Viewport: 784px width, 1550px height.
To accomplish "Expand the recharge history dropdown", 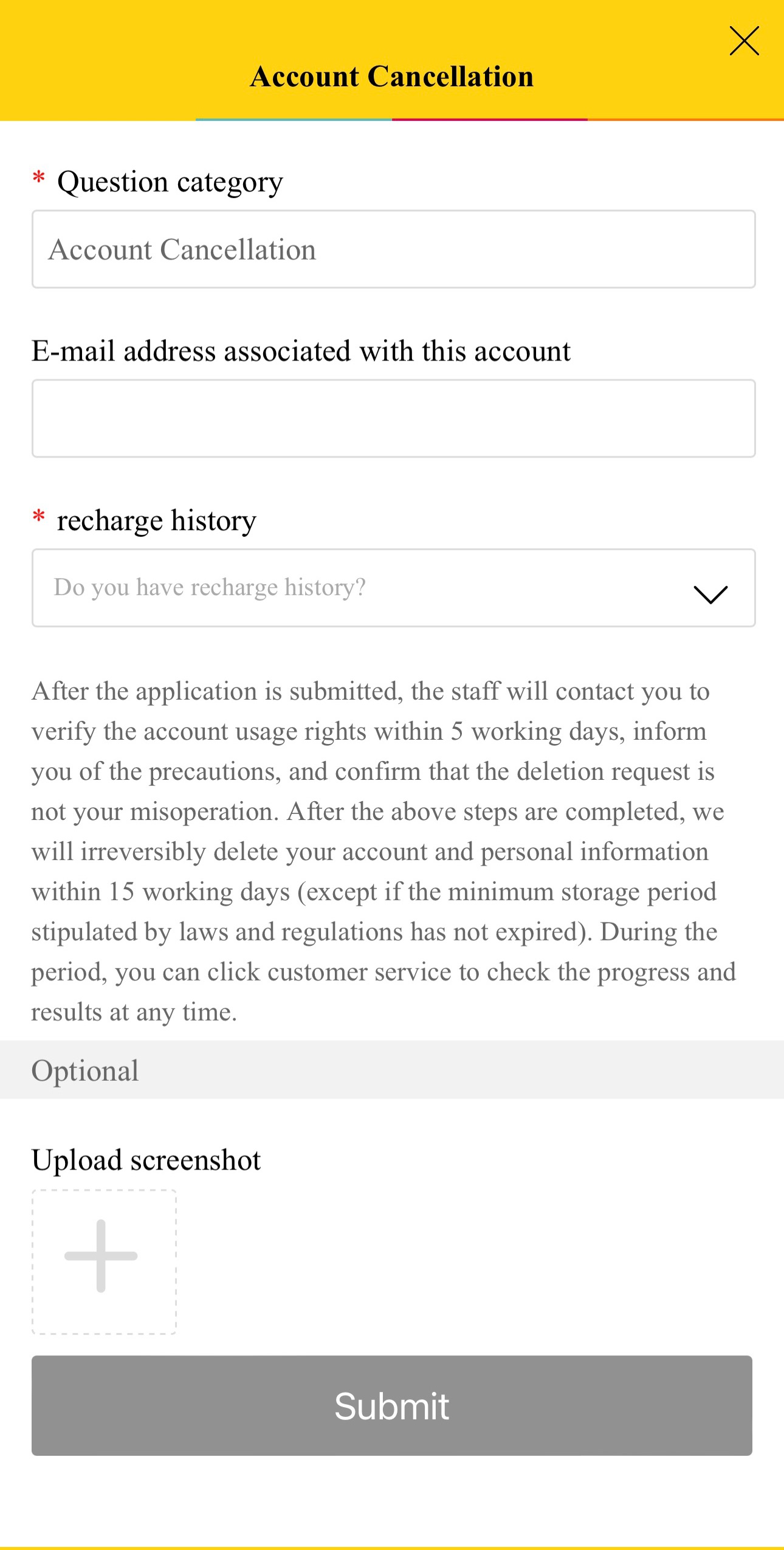I will pos(393,588).
